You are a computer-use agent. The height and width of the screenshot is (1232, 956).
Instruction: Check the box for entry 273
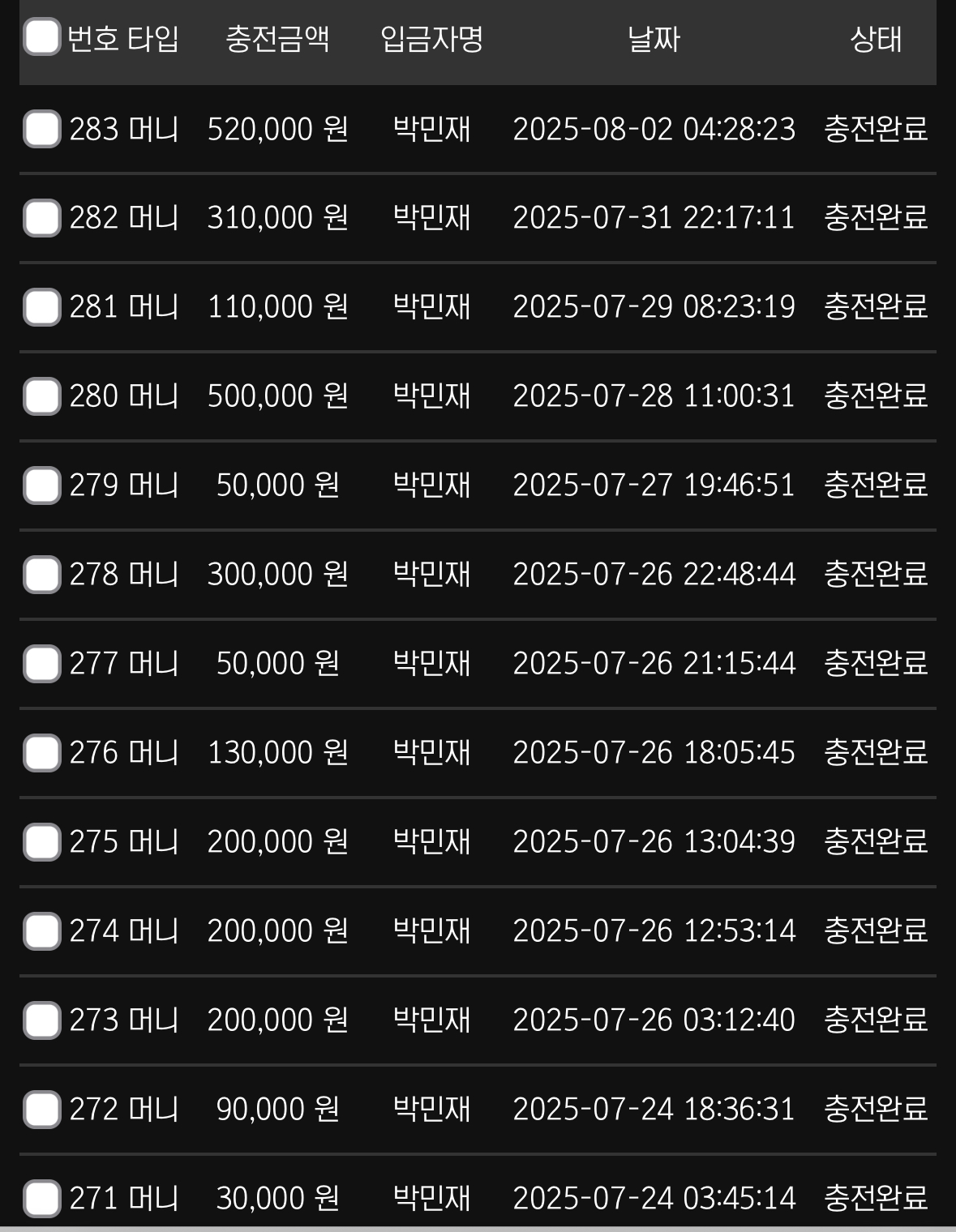42,1020
